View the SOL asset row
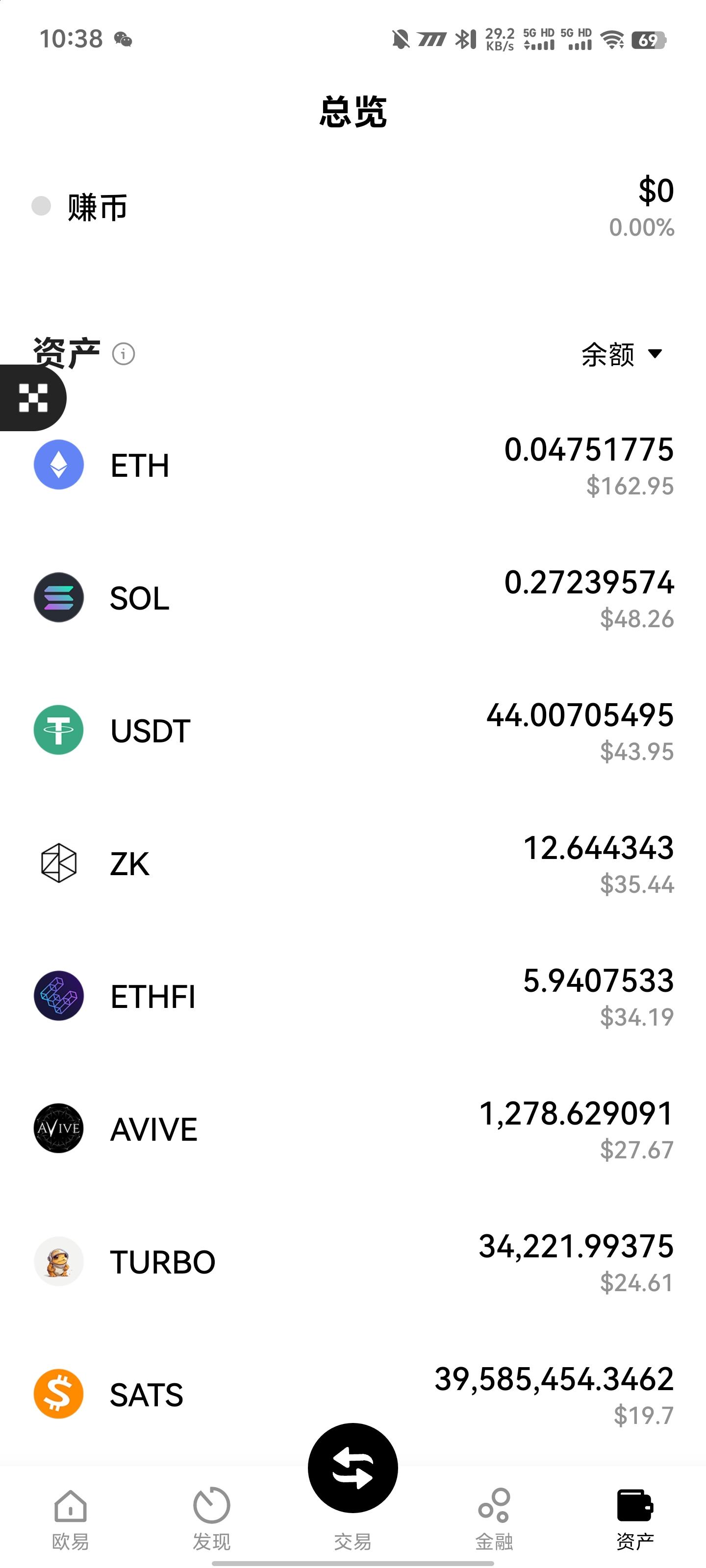Screen dimensions: 706x1568 (x=353, y=598)
